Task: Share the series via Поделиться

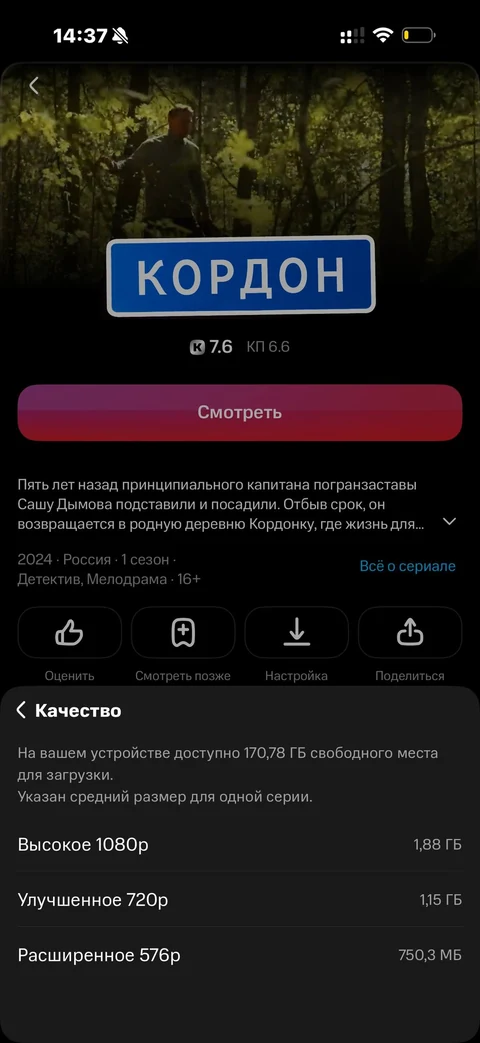Action: tap(410, 632)
